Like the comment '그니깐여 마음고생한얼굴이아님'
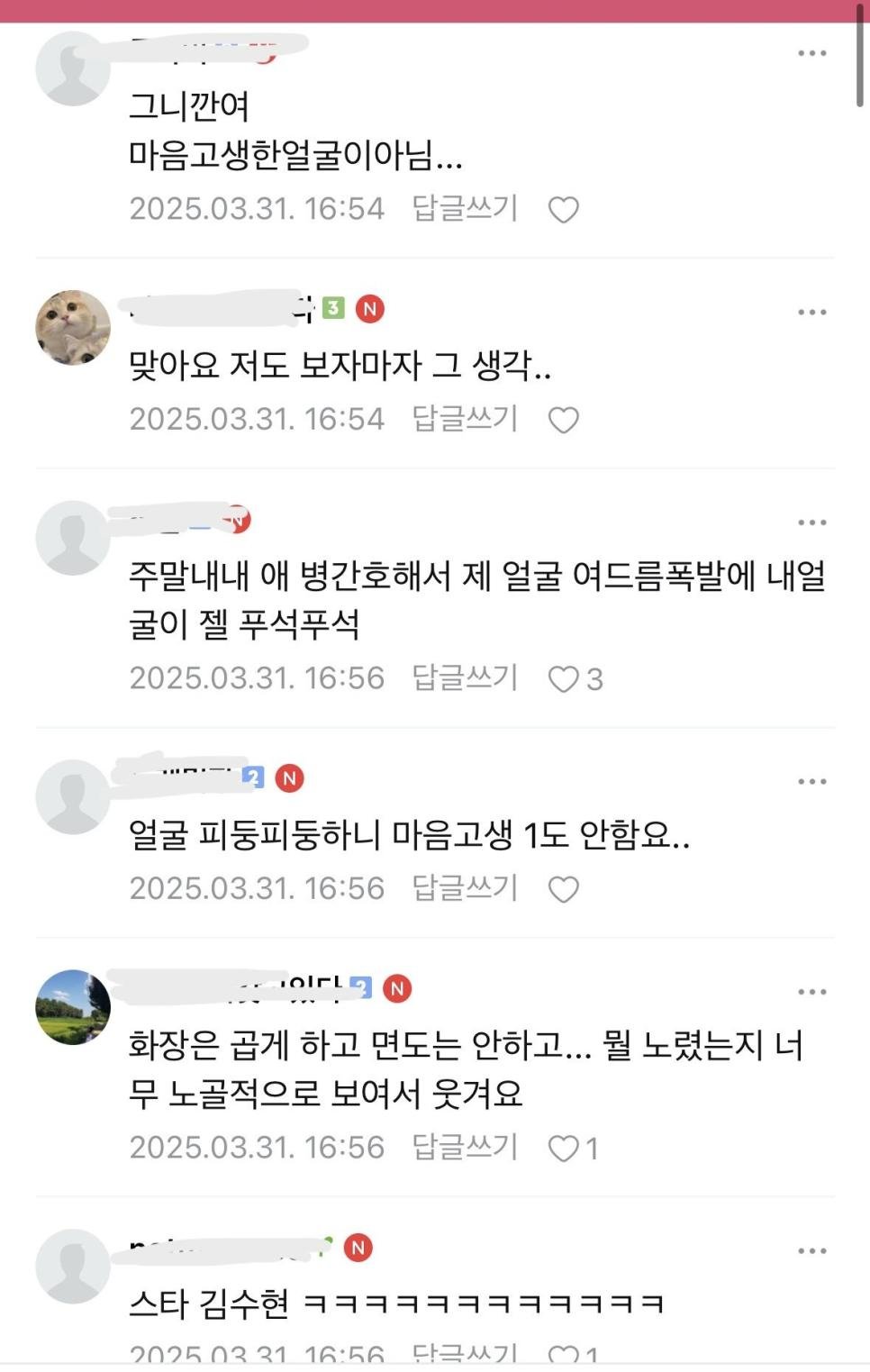The image size is (870, 1372). tap(563, 210)
